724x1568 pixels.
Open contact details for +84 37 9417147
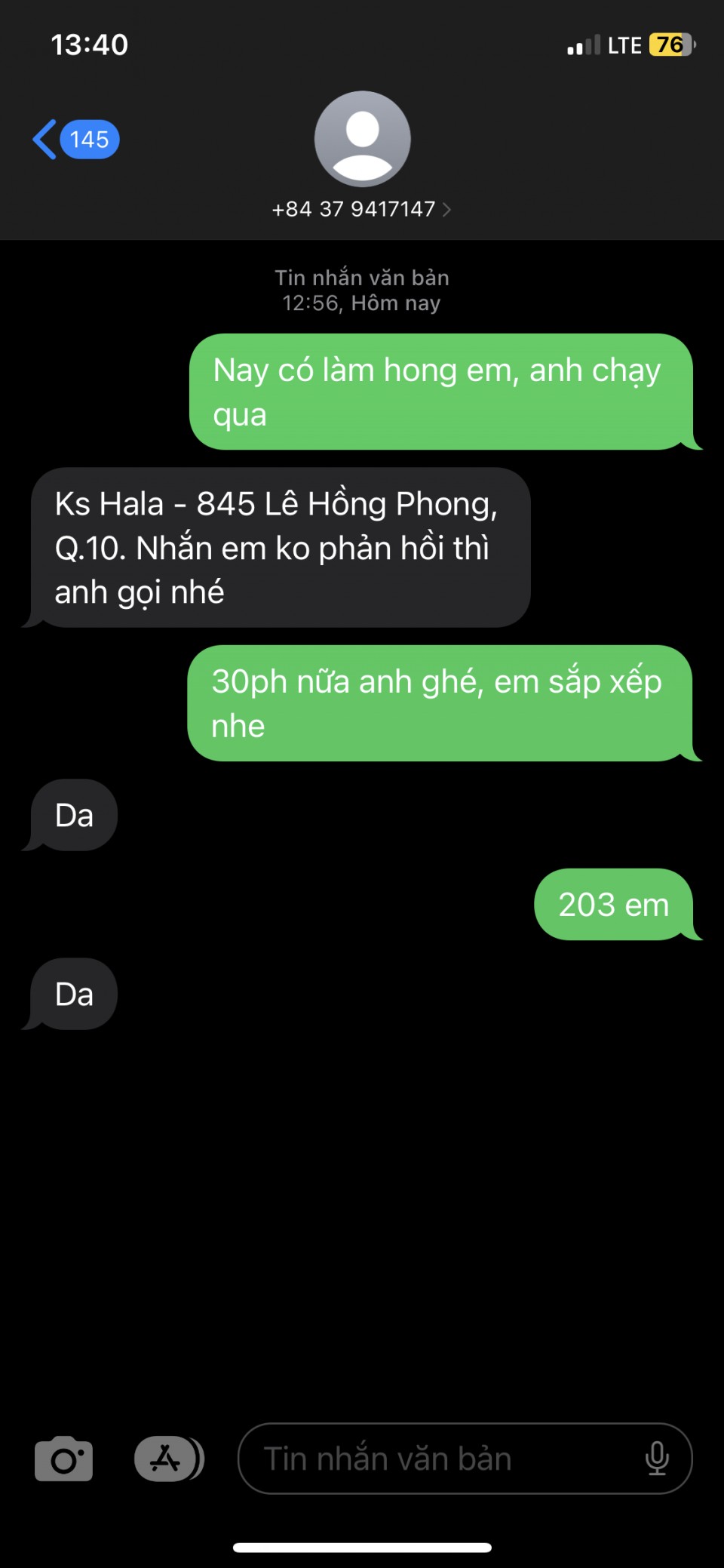tap(362, 209)
